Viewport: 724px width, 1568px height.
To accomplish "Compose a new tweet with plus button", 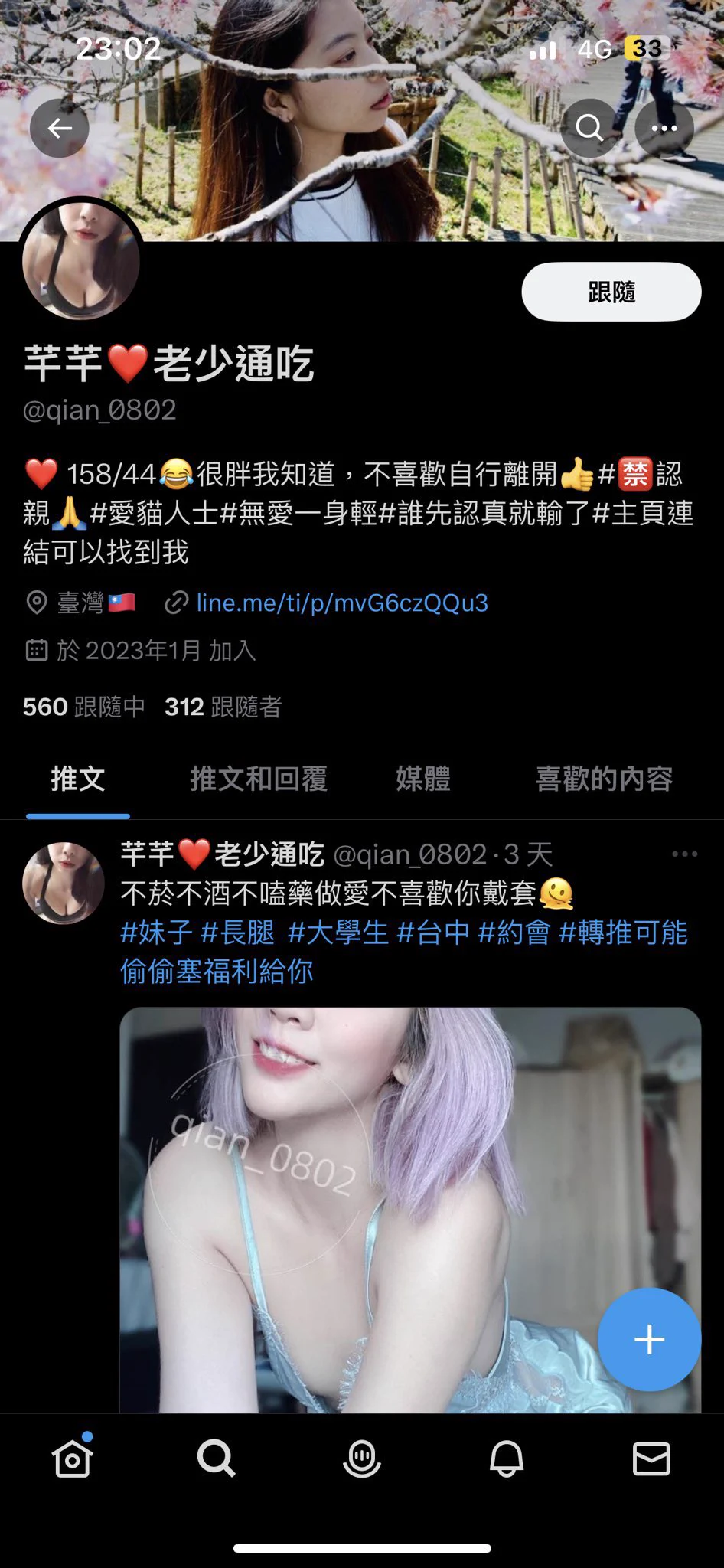I will point(649,1339).
